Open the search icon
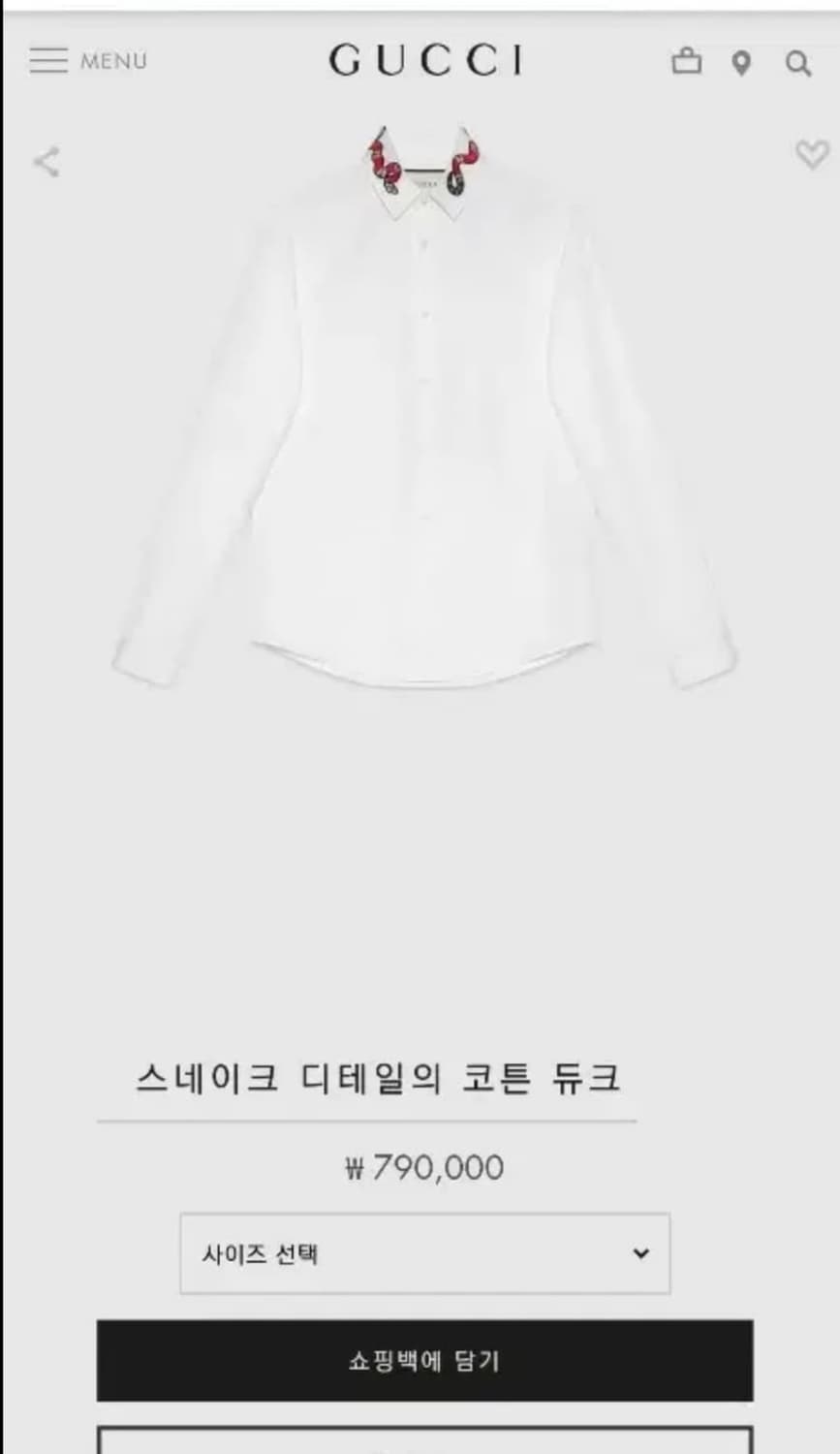The height and width of the screenshot is (1454, 840). point(797,64)
